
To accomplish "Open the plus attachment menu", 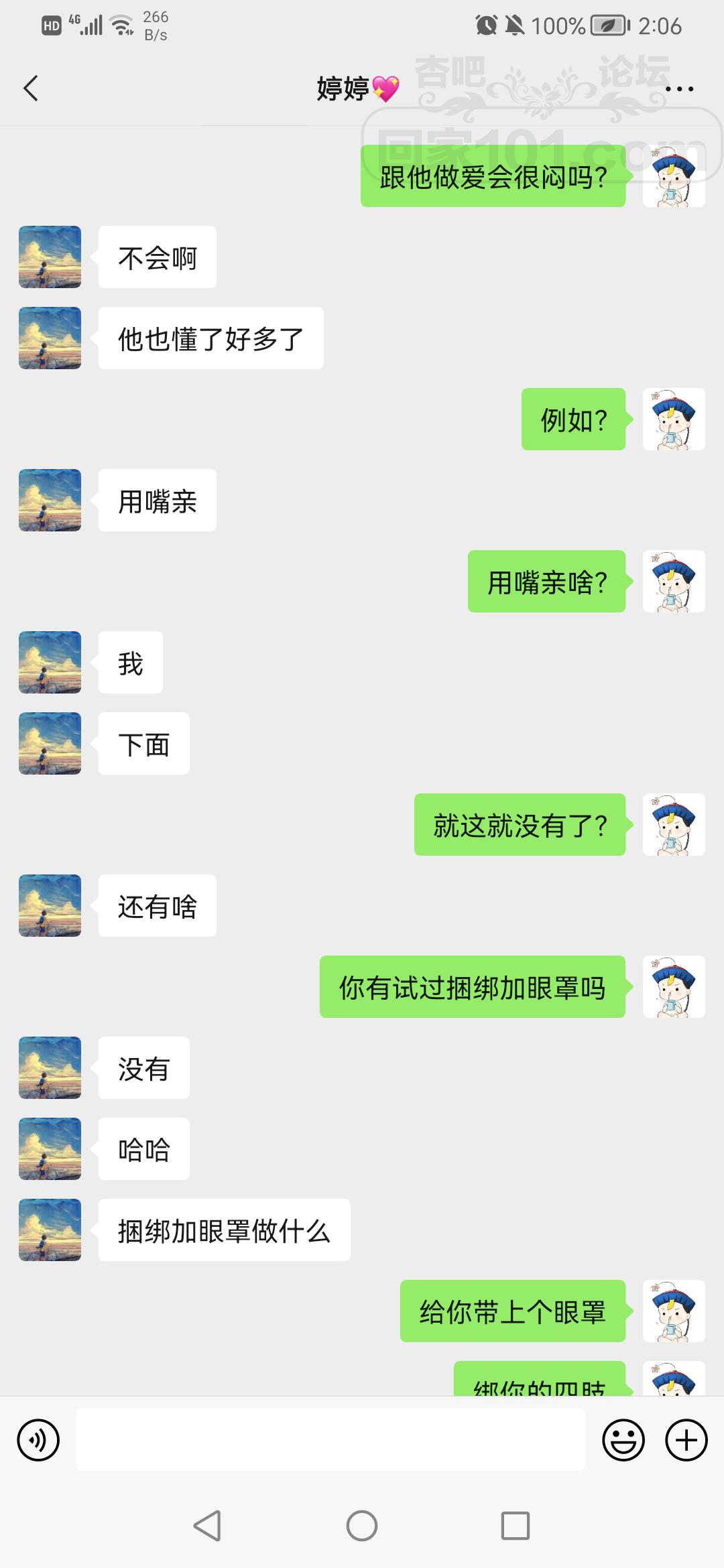I will tap(686, 1439).
